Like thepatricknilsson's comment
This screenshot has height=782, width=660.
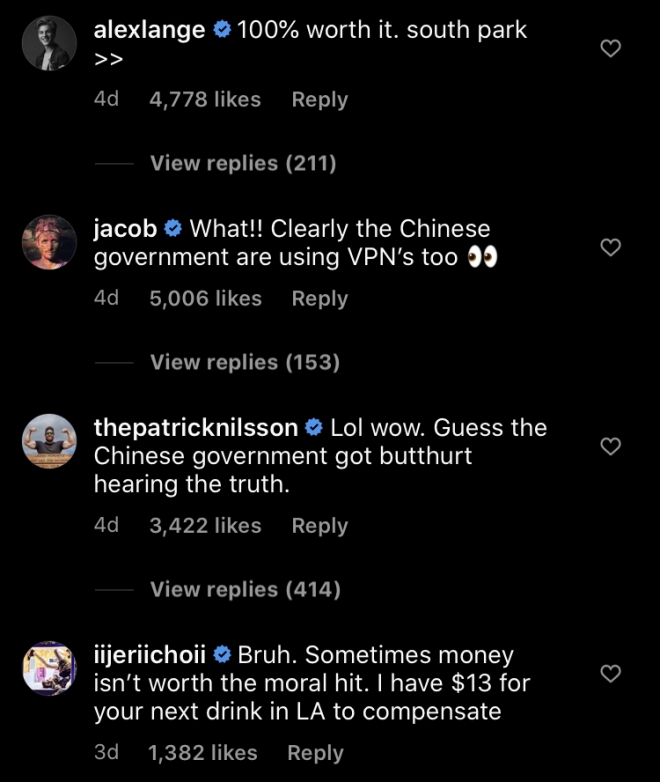coord(611,446)
